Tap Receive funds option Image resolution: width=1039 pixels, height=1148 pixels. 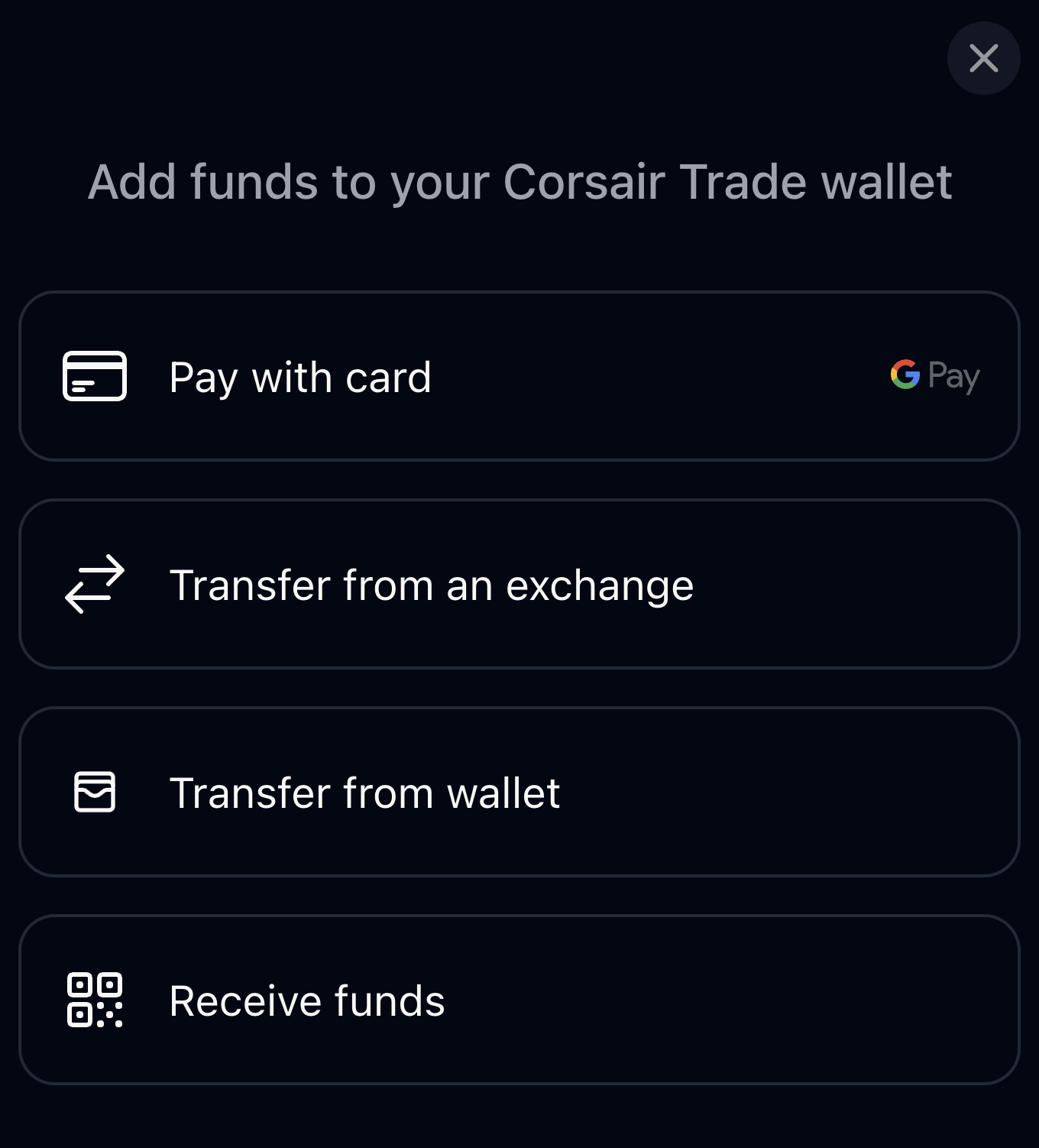pyautogui.click(x=519, y=1000)
